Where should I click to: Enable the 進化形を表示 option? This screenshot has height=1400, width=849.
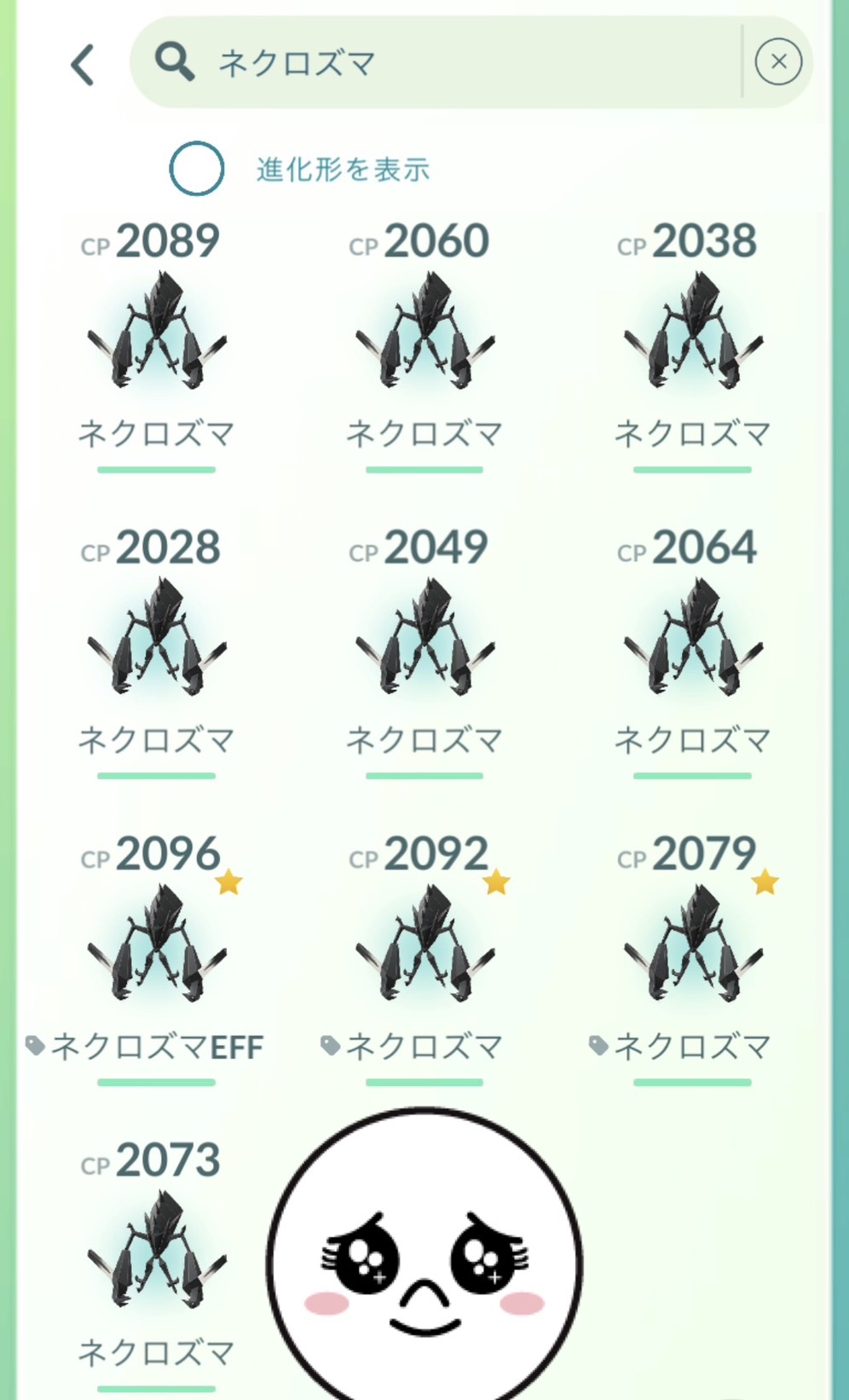197,169
